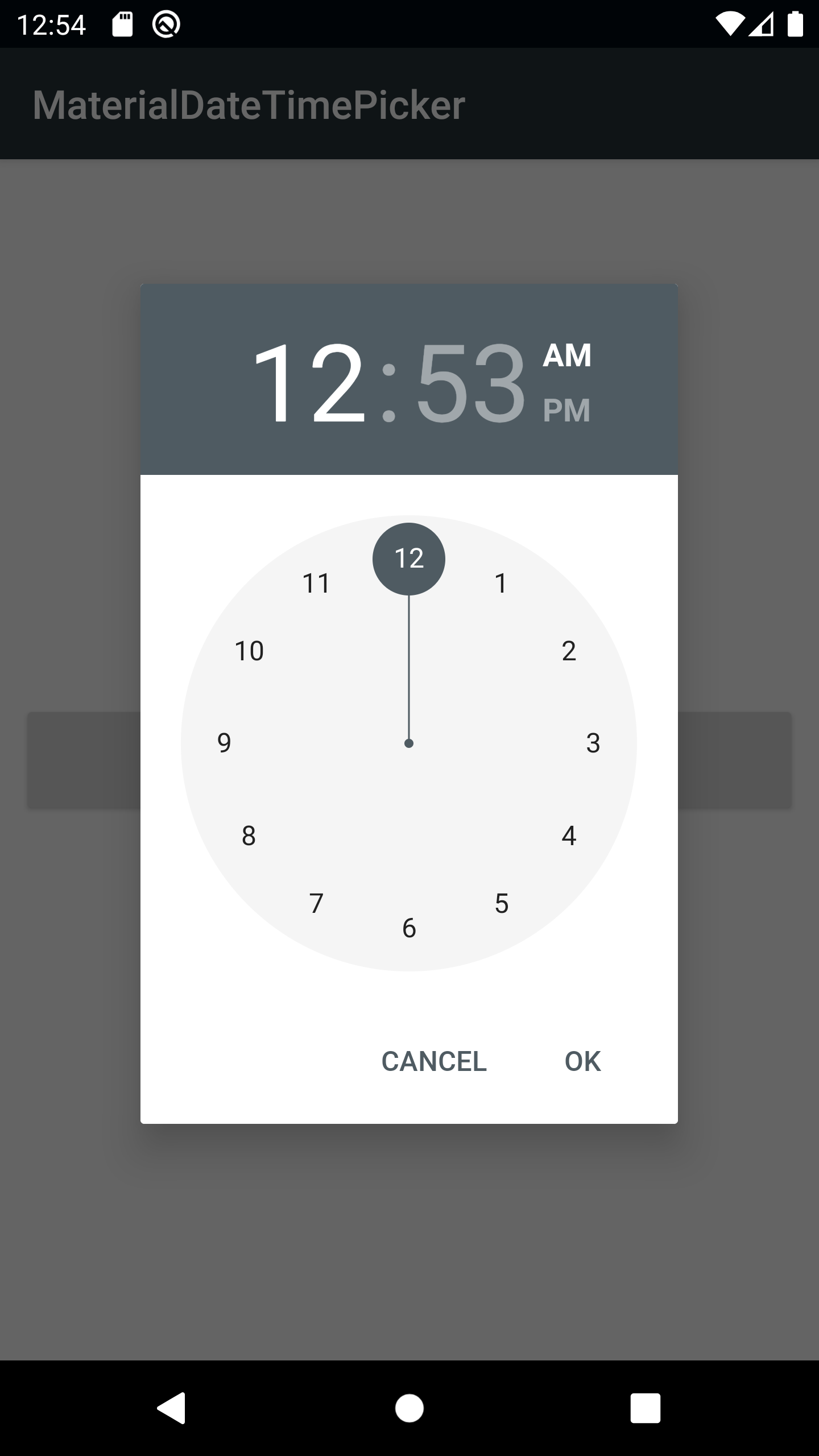Cancel the time picker dialog
Screen dimensions: 819x1456
point(434,1061)
